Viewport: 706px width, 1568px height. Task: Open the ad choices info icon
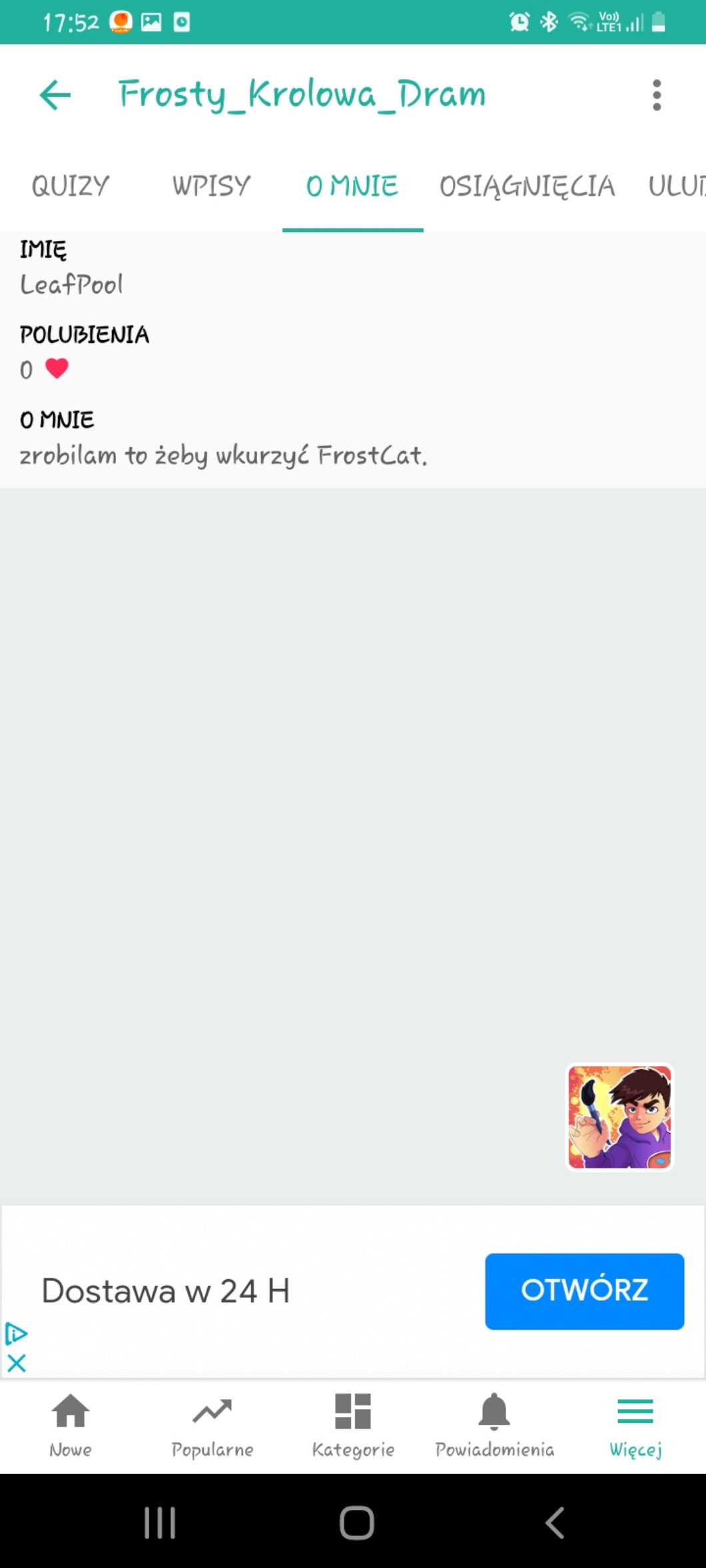click(16, 1334)
